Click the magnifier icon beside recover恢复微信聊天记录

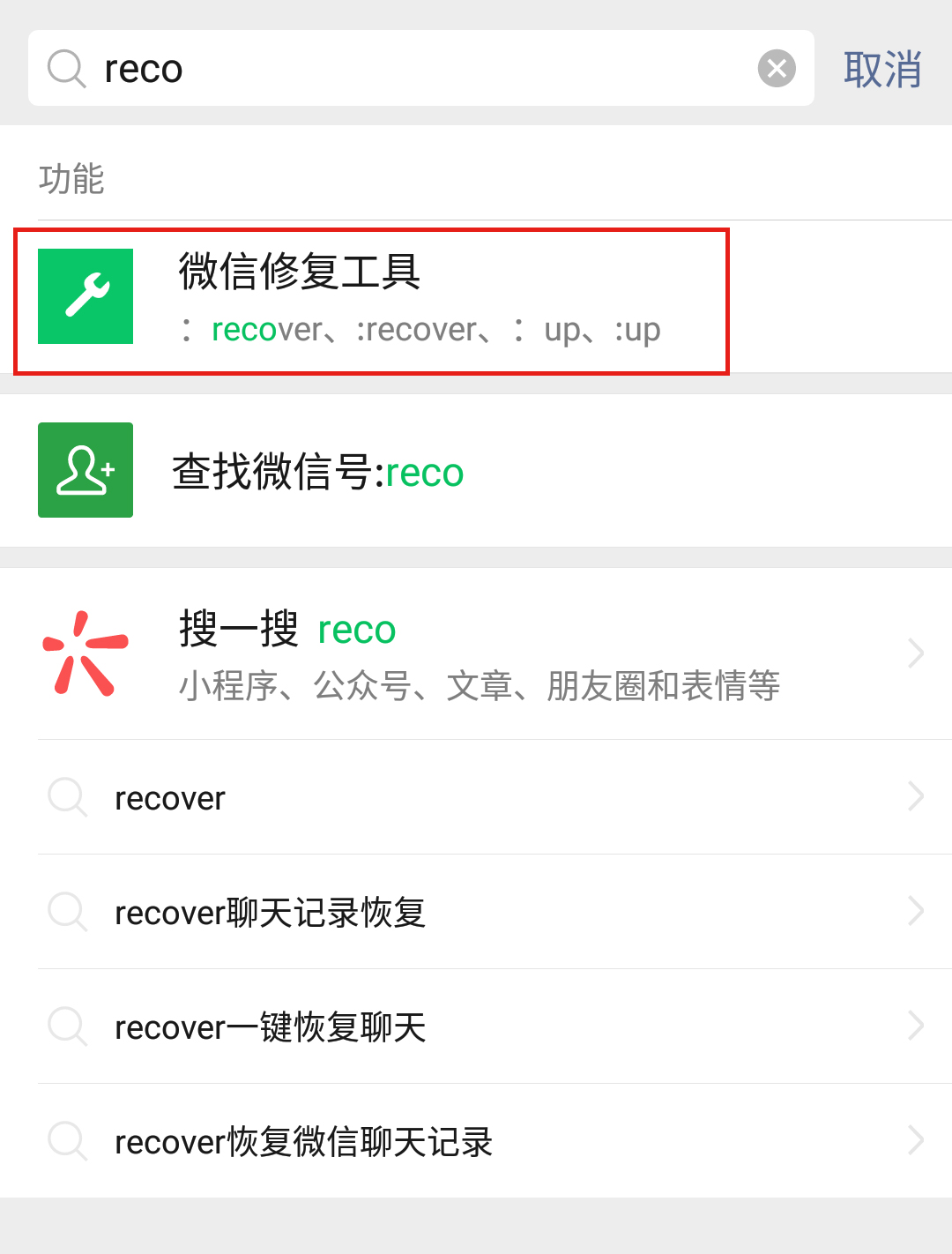[68, 1141]
